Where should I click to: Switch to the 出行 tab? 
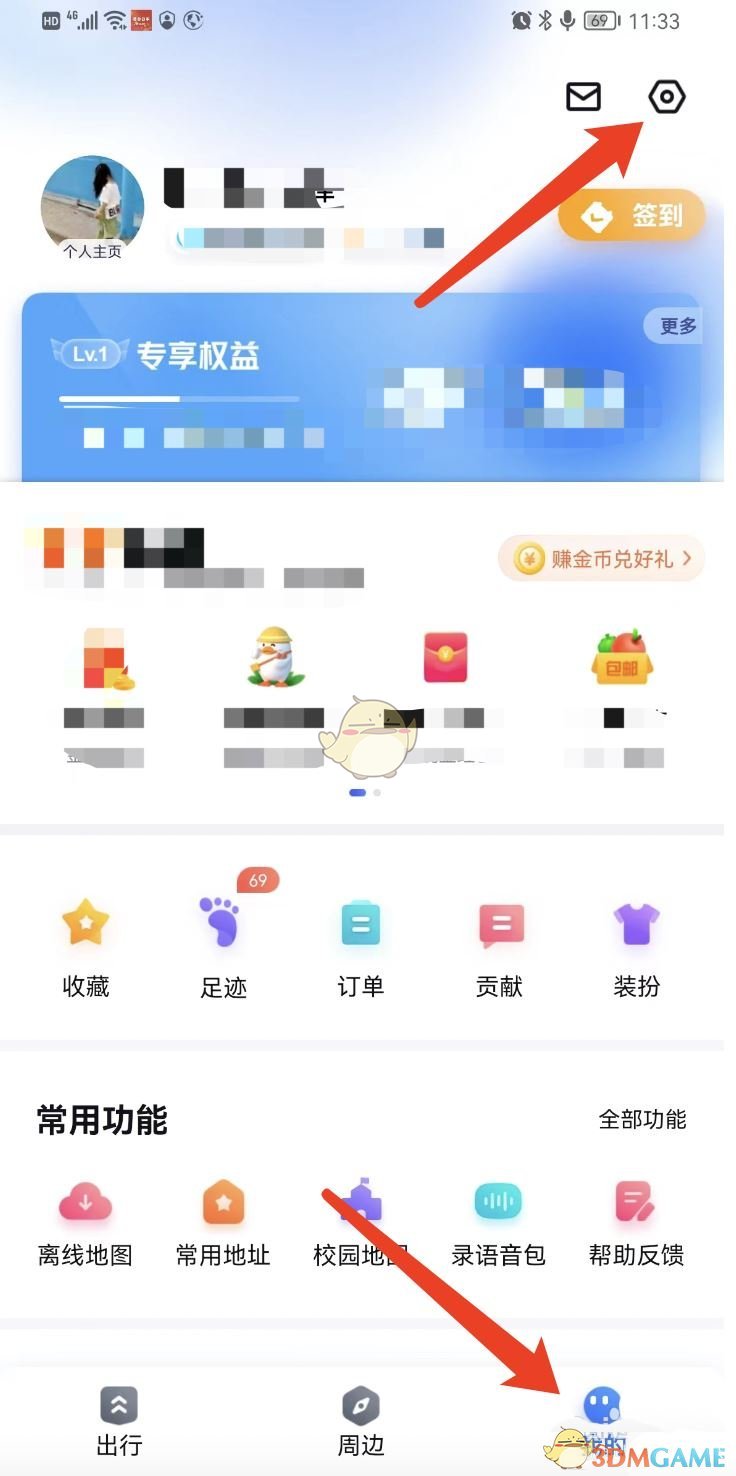click(x=119, y=1420)
